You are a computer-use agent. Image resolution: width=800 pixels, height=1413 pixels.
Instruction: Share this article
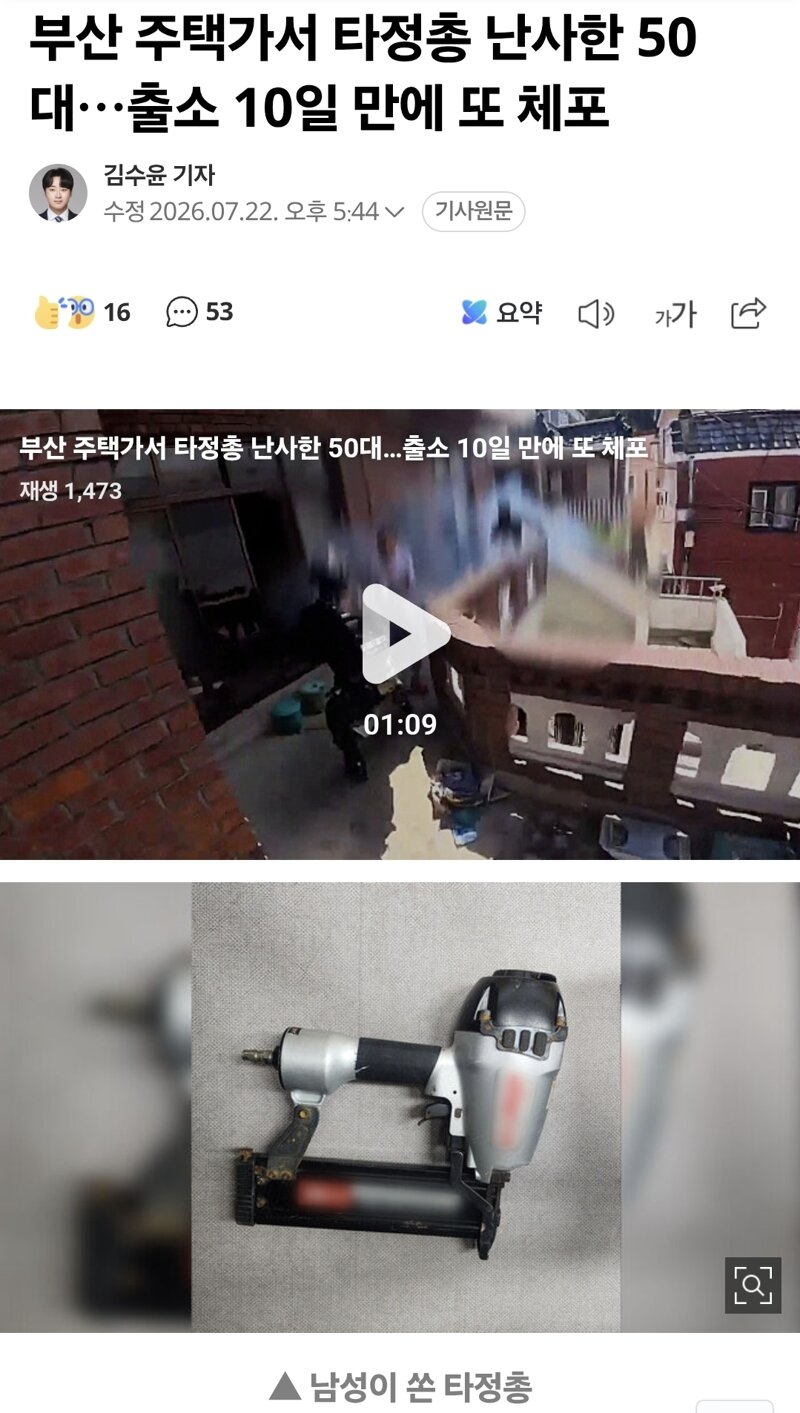pos(749,313)
